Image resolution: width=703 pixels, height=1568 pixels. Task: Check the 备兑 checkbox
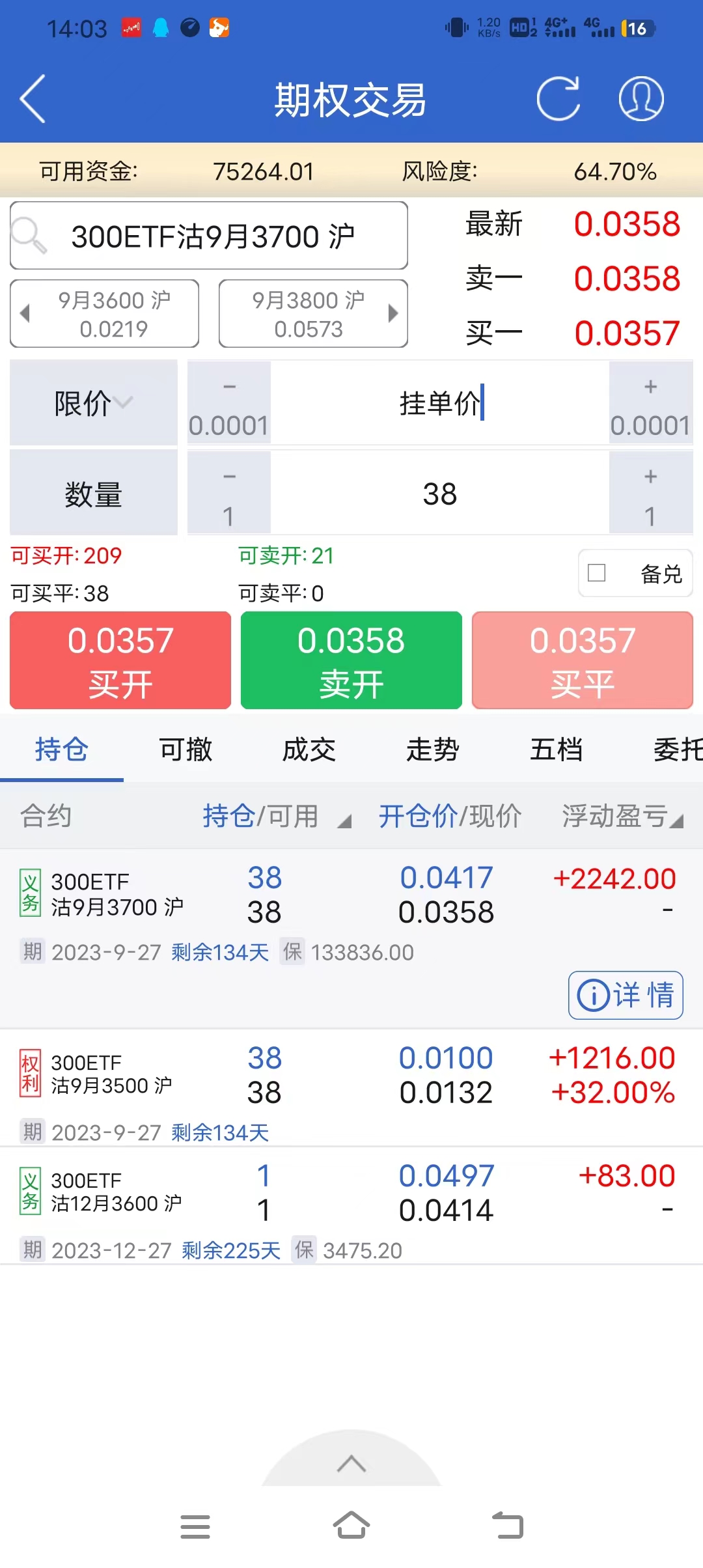(x=597, y=573)
